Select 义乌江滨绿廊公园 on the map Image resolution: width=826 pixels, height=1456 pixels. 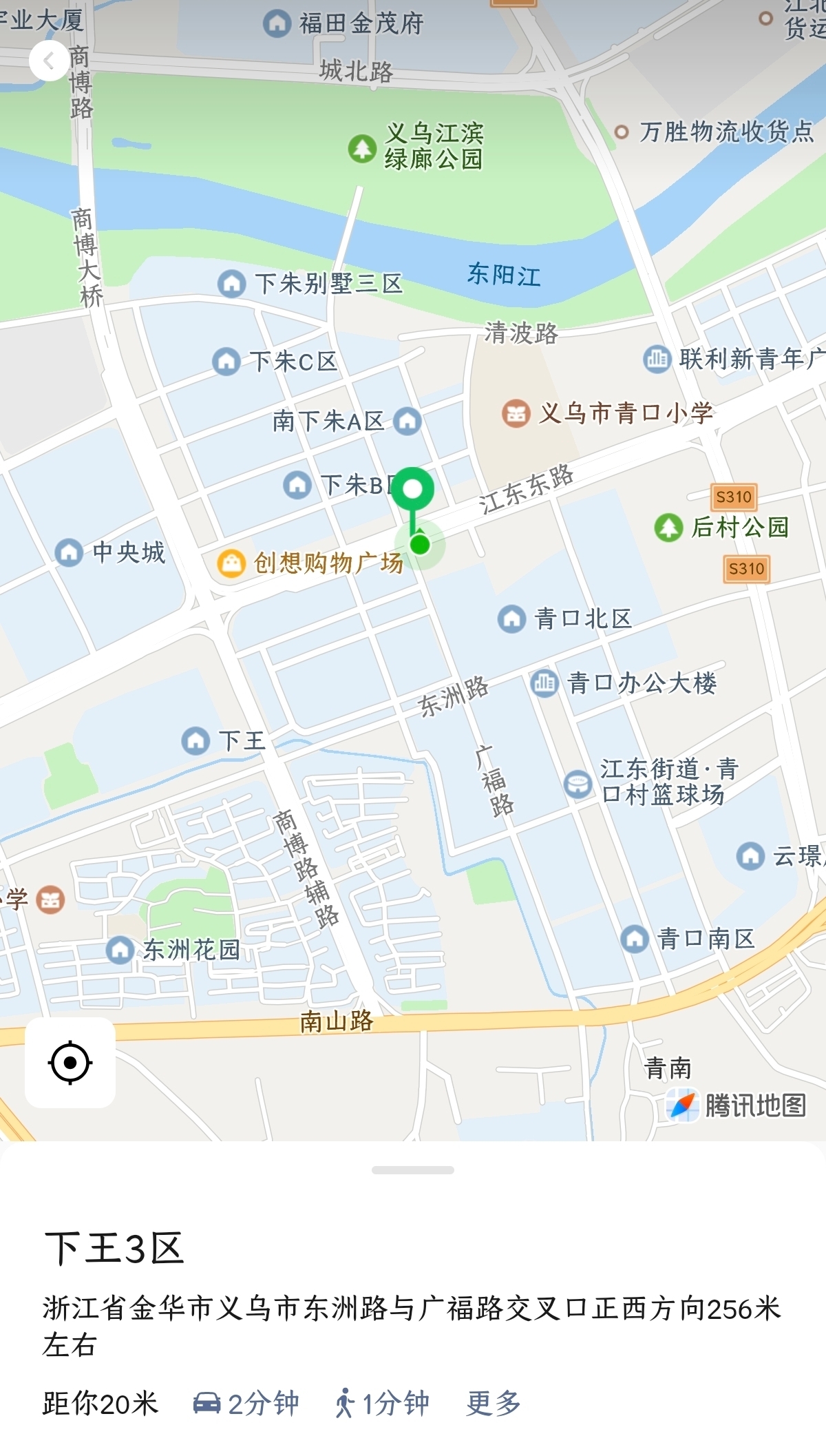coord(417,147)
